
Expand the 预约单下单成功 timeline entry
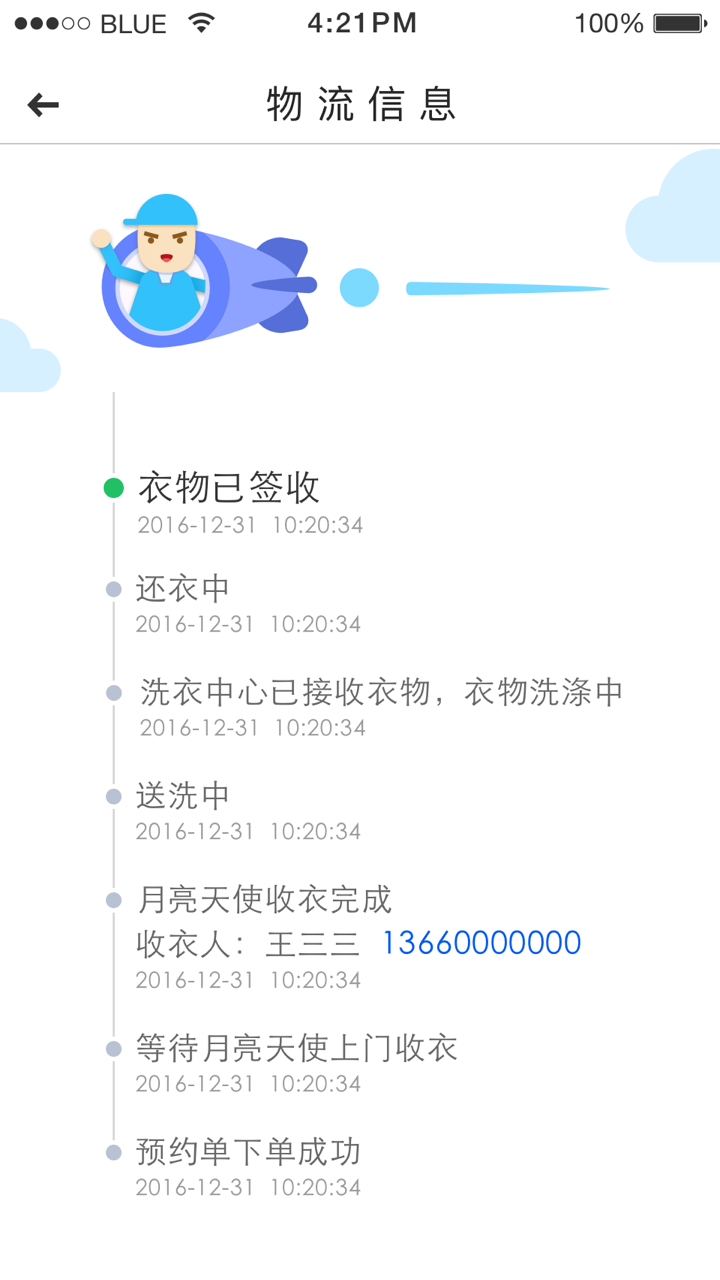pyautogui.click(x=245, y=1151)
